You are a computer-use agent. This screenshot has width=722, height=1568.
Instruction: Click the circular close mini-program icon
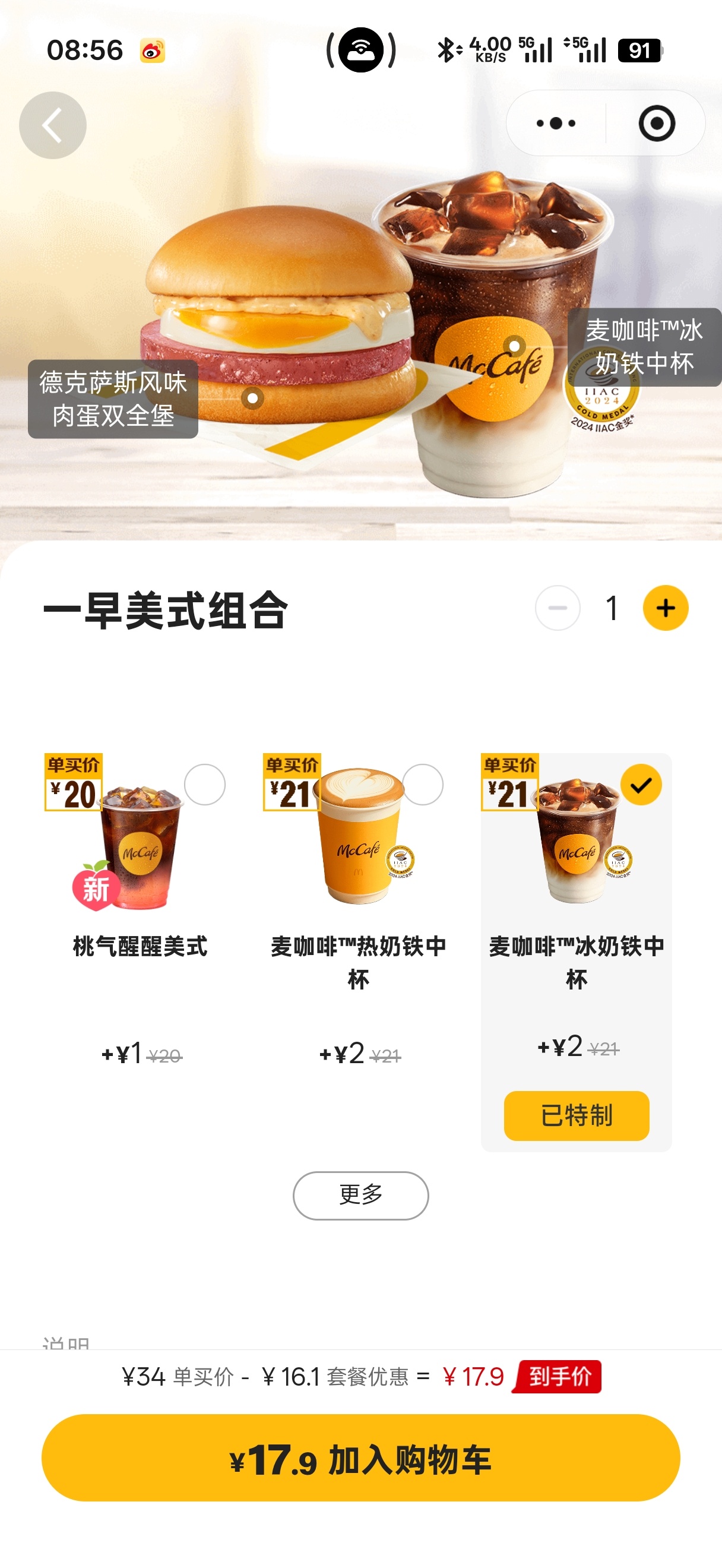click(655, 122)
